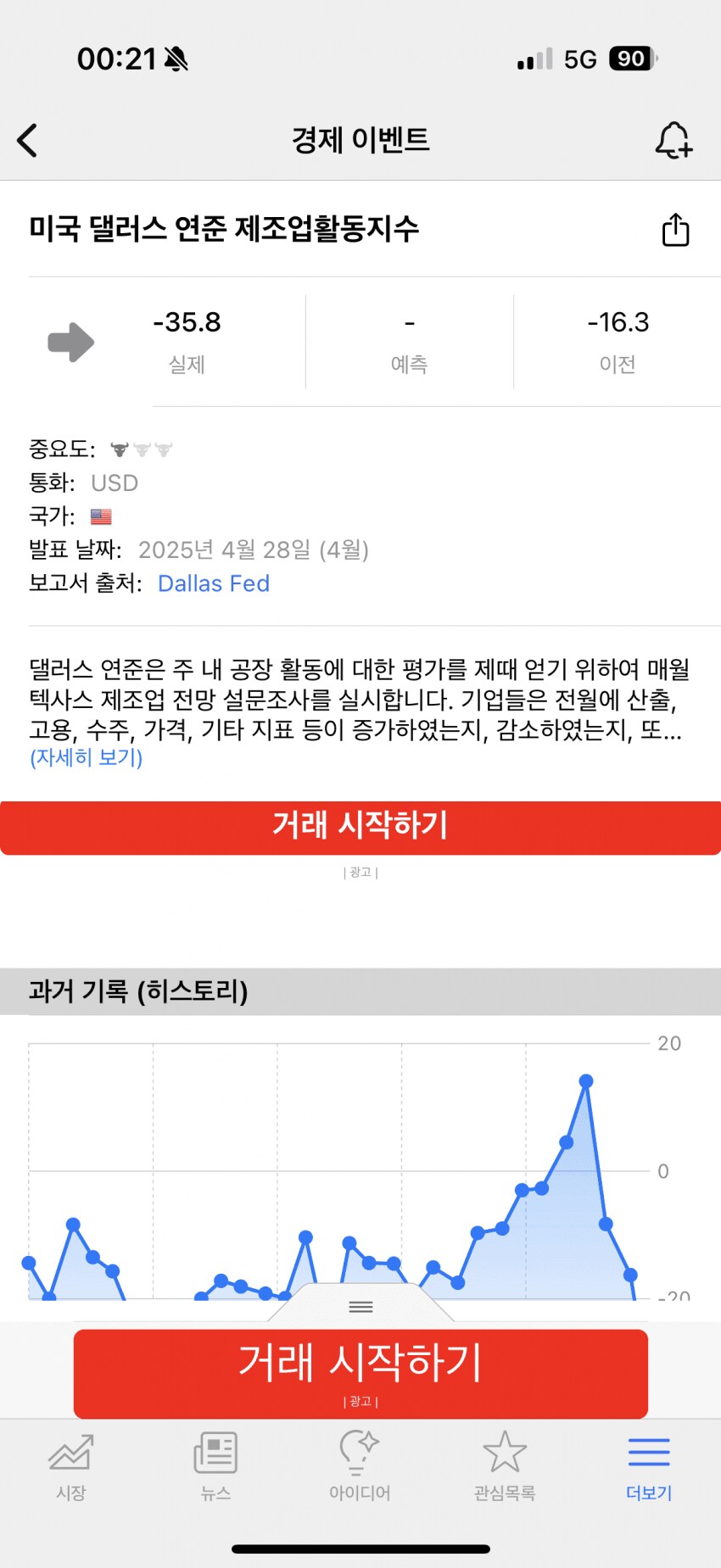This screenshot has width=721, height=1568.
Task: Open the Dallas Fed report source link
Action: 214,583
